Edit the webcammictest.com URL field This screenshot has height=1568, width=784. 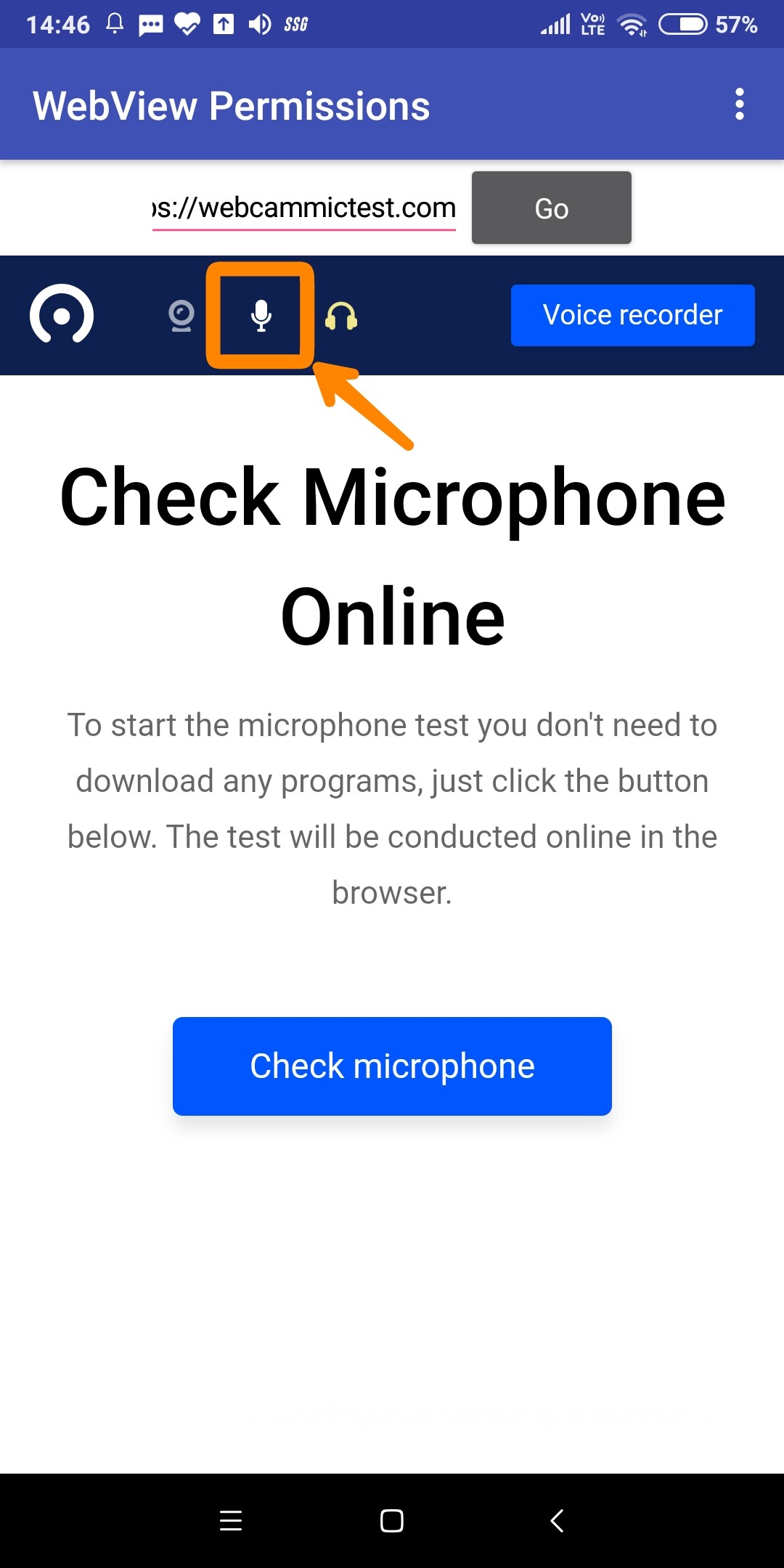click(304, 208)
